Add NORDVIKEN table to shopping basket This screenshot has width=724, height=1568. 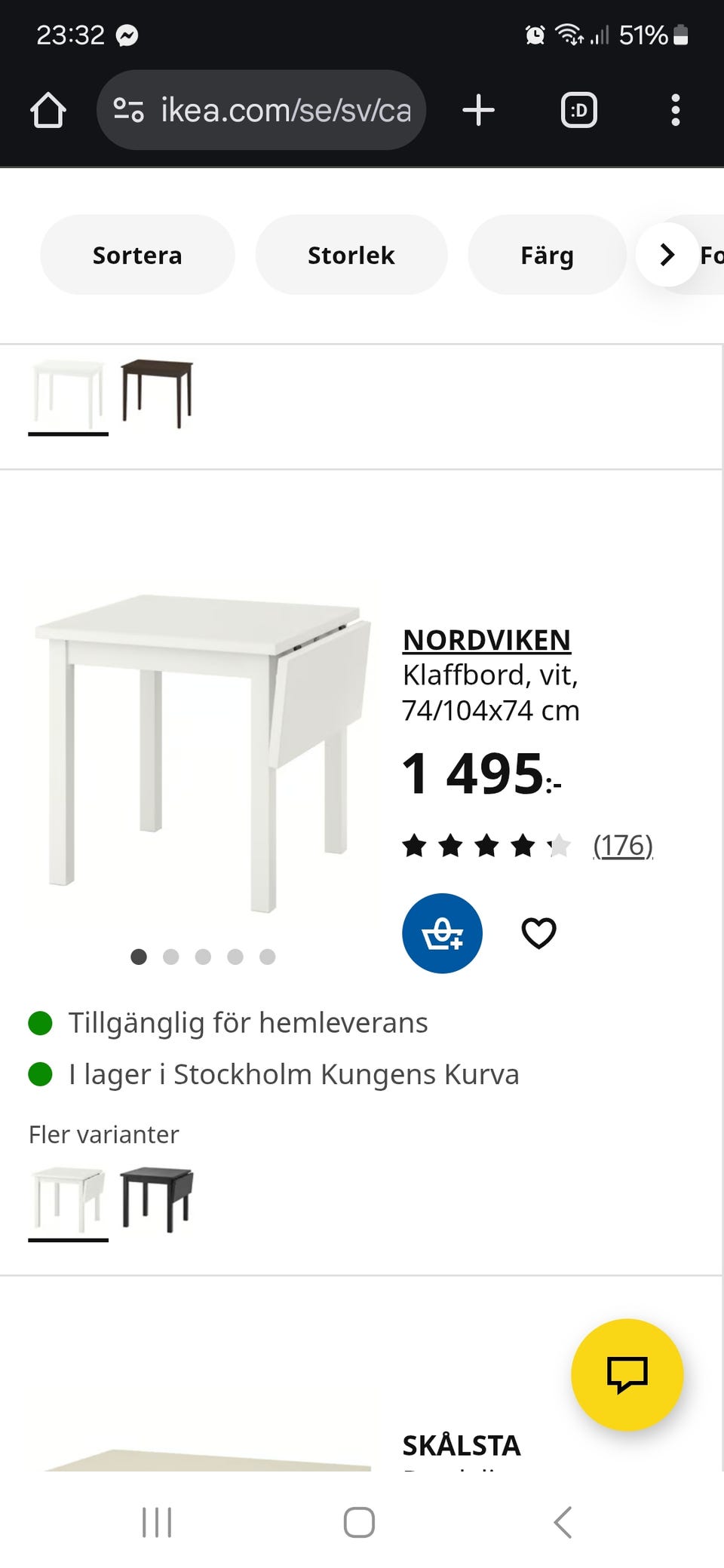(443, 933)
